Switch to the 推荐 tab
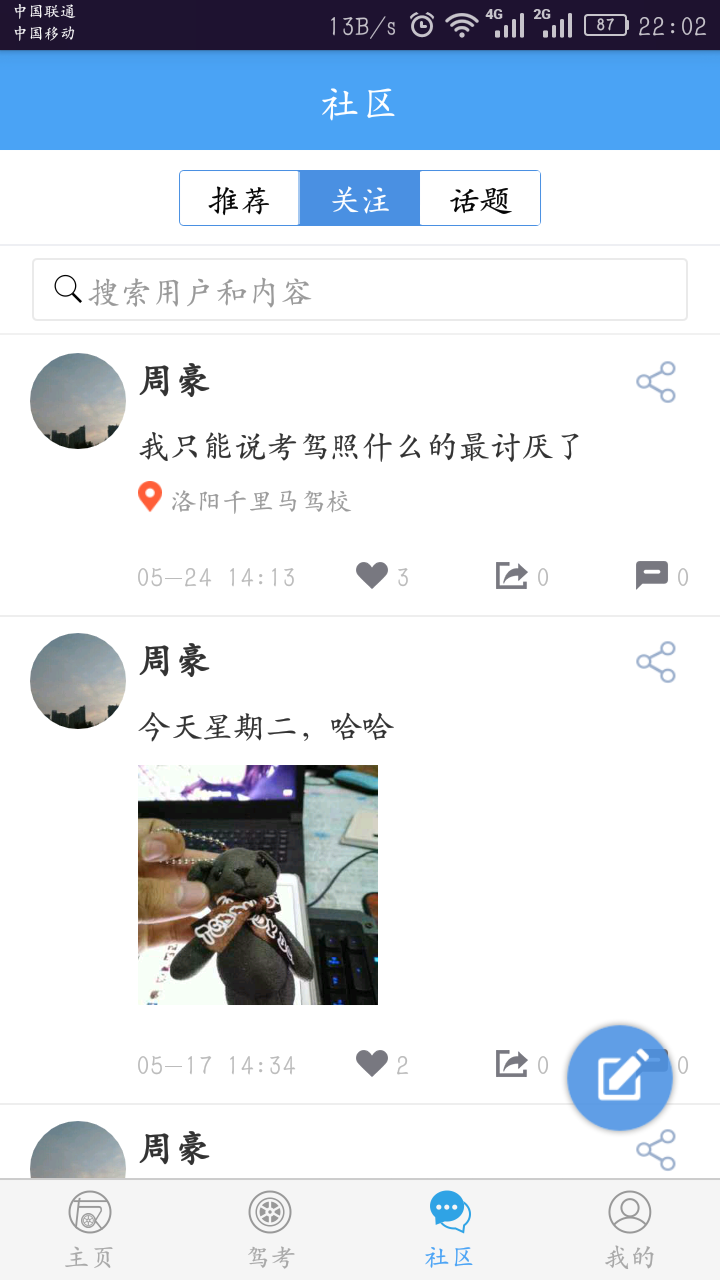Viewport: 720px width, 1280px height. tap(240, 199)
